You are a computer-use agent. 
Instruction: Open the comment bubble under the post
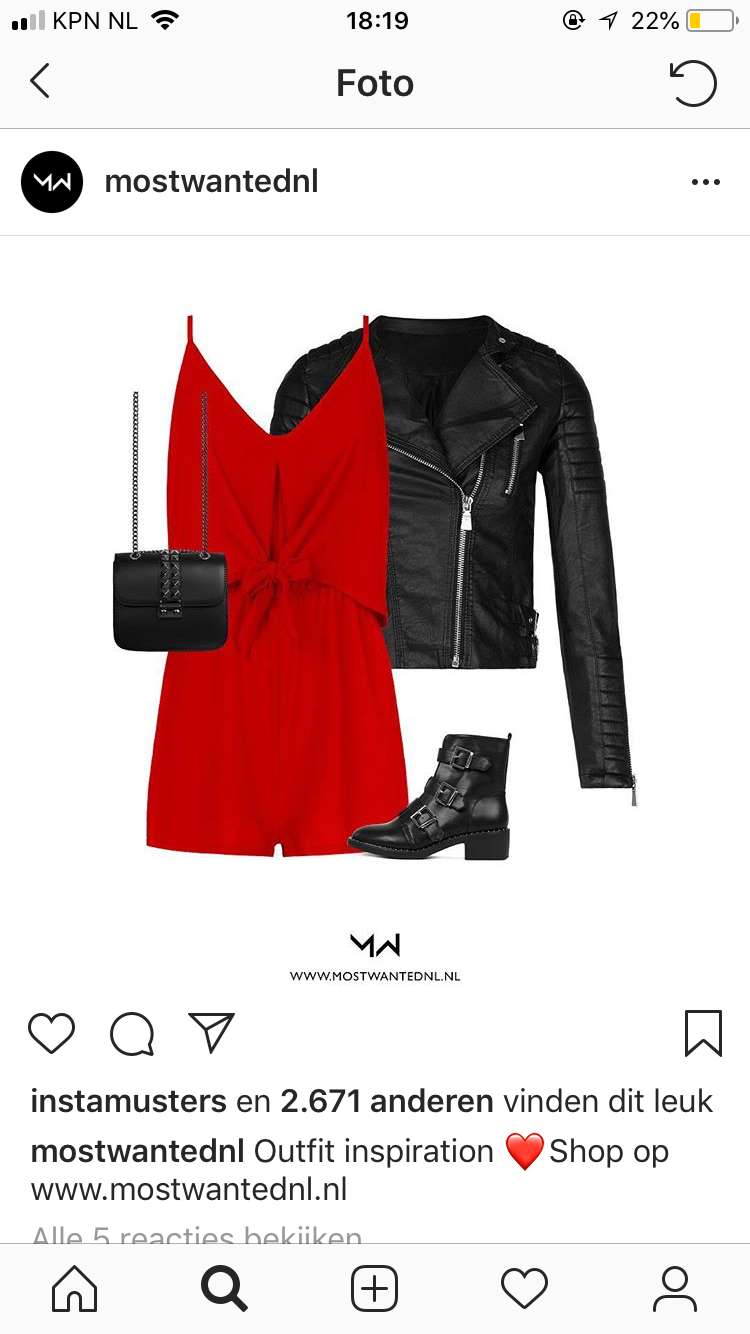point(132,1033)
